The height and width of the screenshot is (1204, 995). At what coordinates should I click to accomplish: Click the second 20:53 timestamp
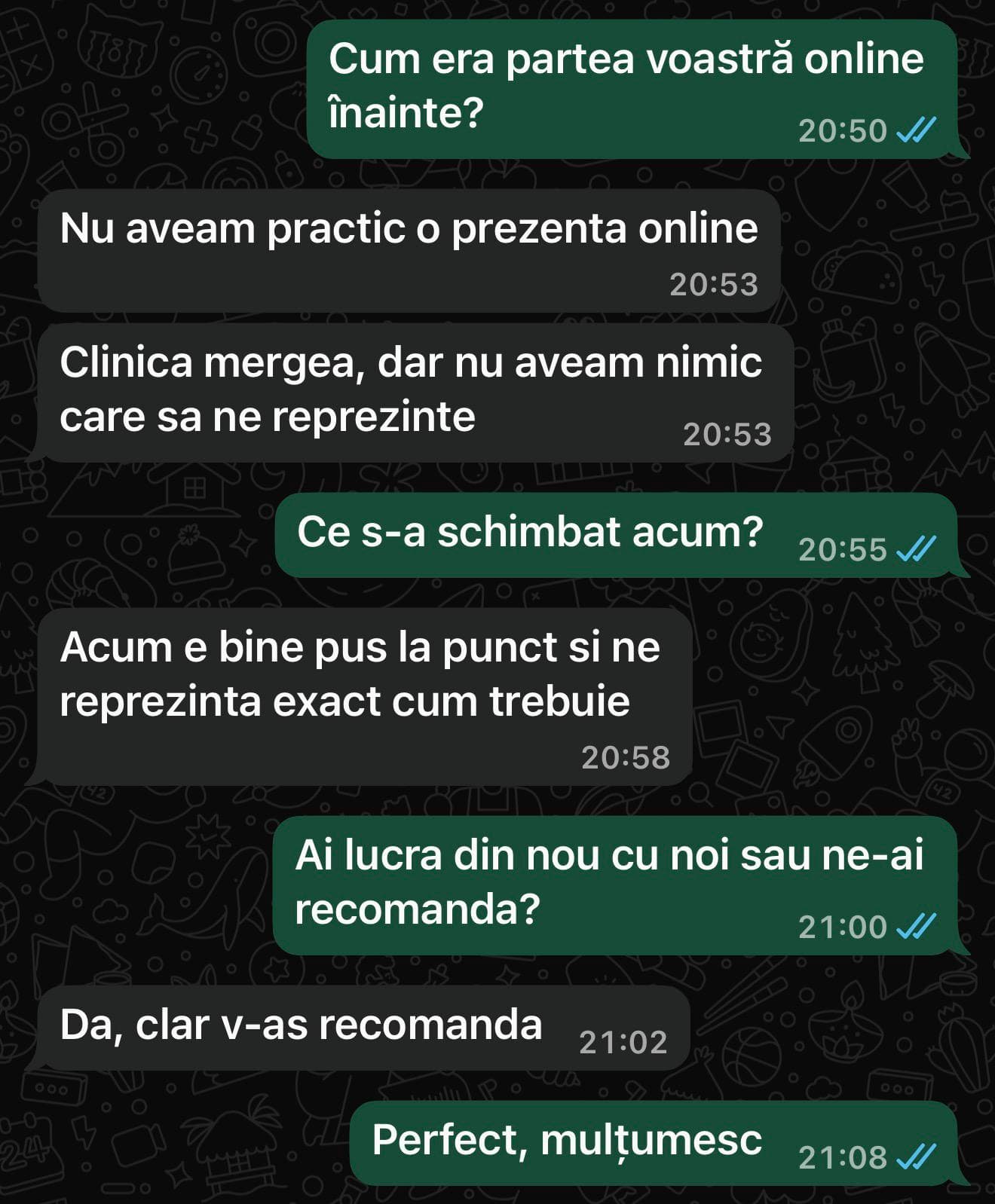727,433
